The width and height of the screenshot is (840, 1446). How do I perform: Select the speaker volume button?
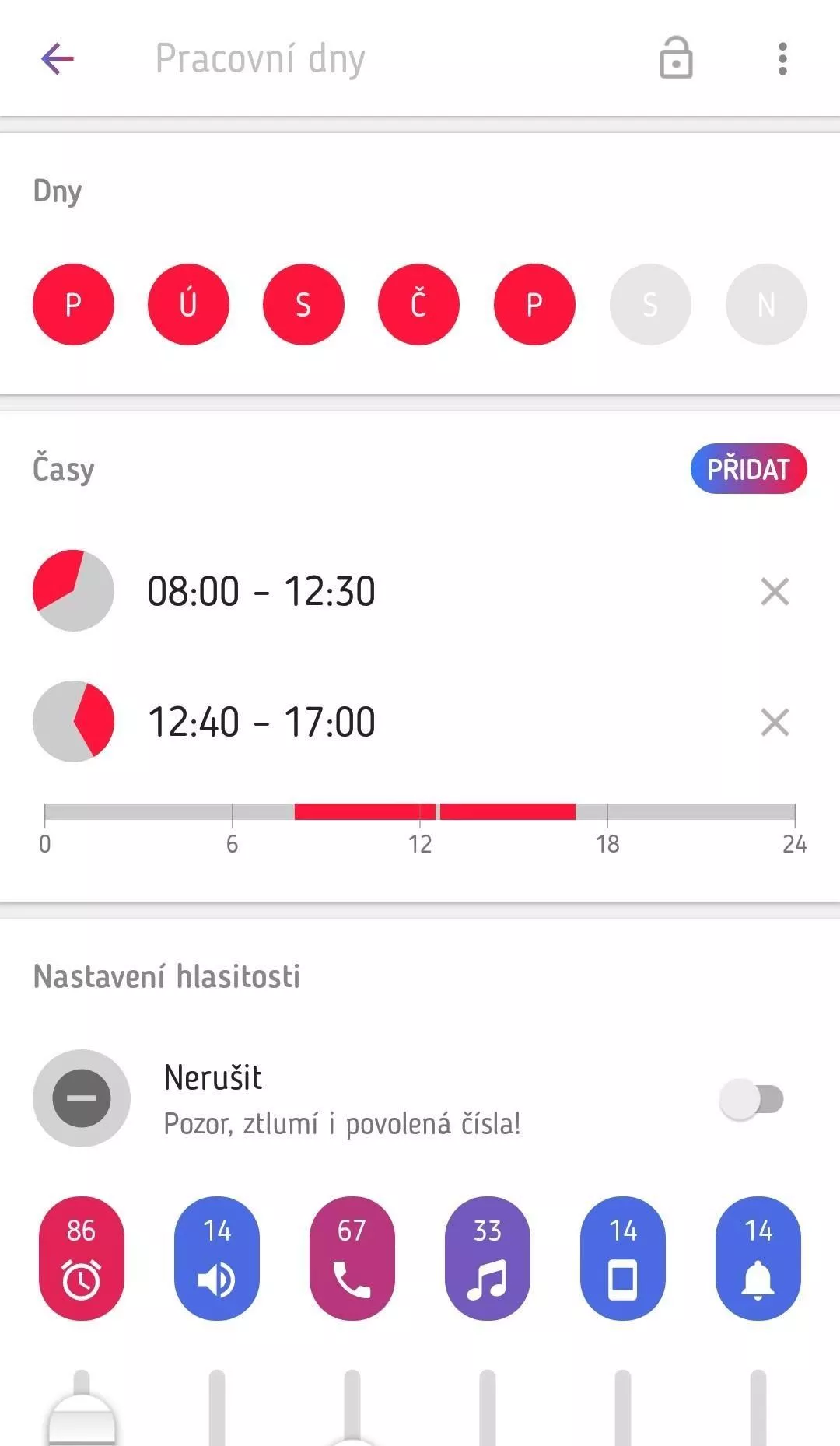217,1258
